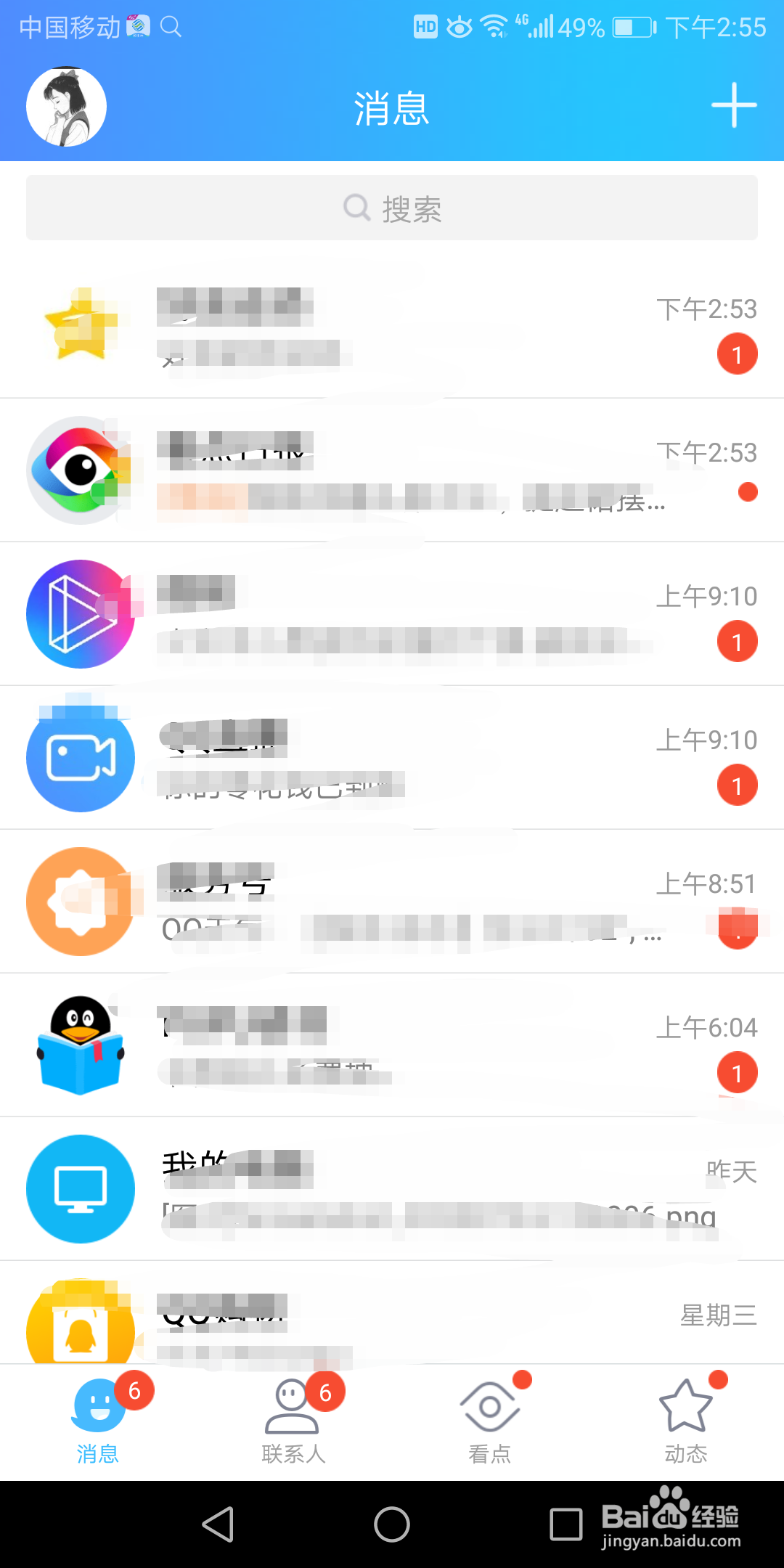Screen dimensions: 784x1568
Task: Tap the QQ penguin reading book icon
Action: pos(80,1045)
